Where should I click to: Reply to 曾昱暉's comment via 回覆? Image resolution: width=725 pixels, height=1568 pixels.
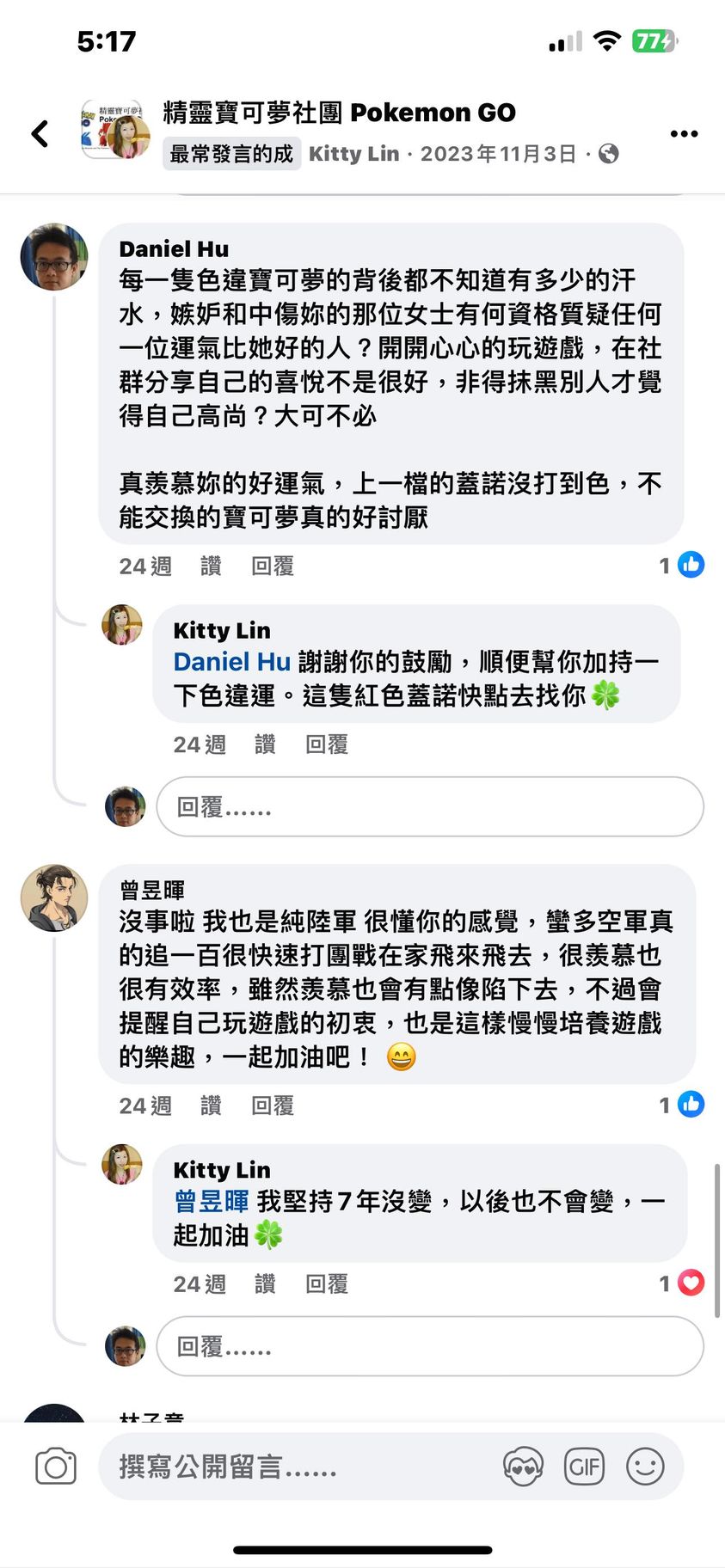[272, 1106]
